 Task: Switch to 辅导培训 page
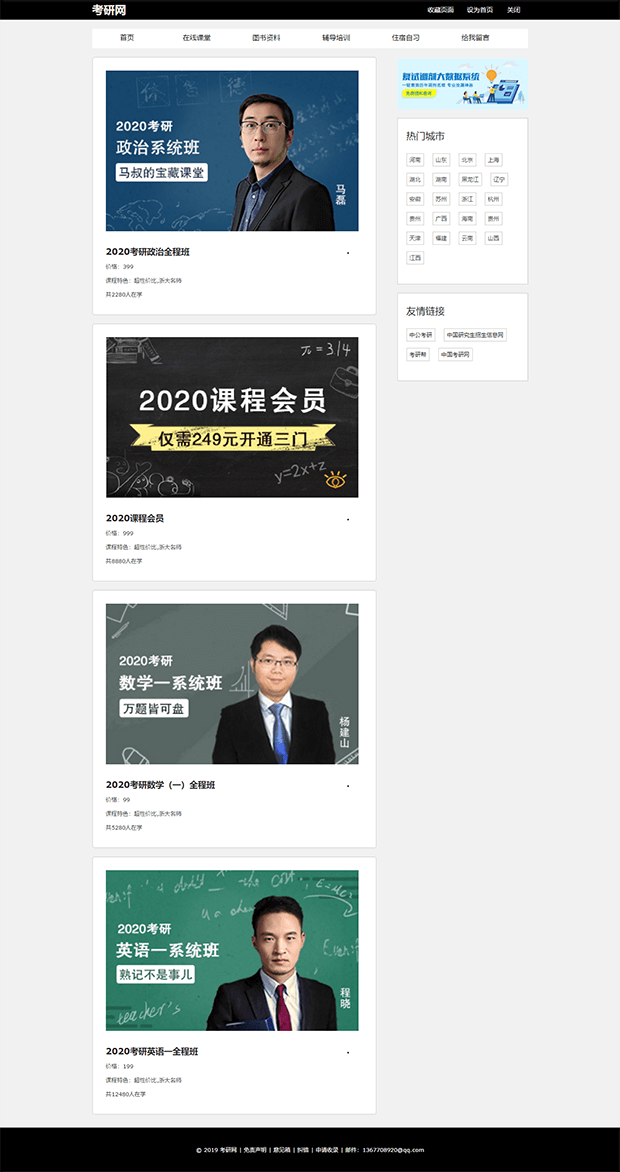pos(336,38)
